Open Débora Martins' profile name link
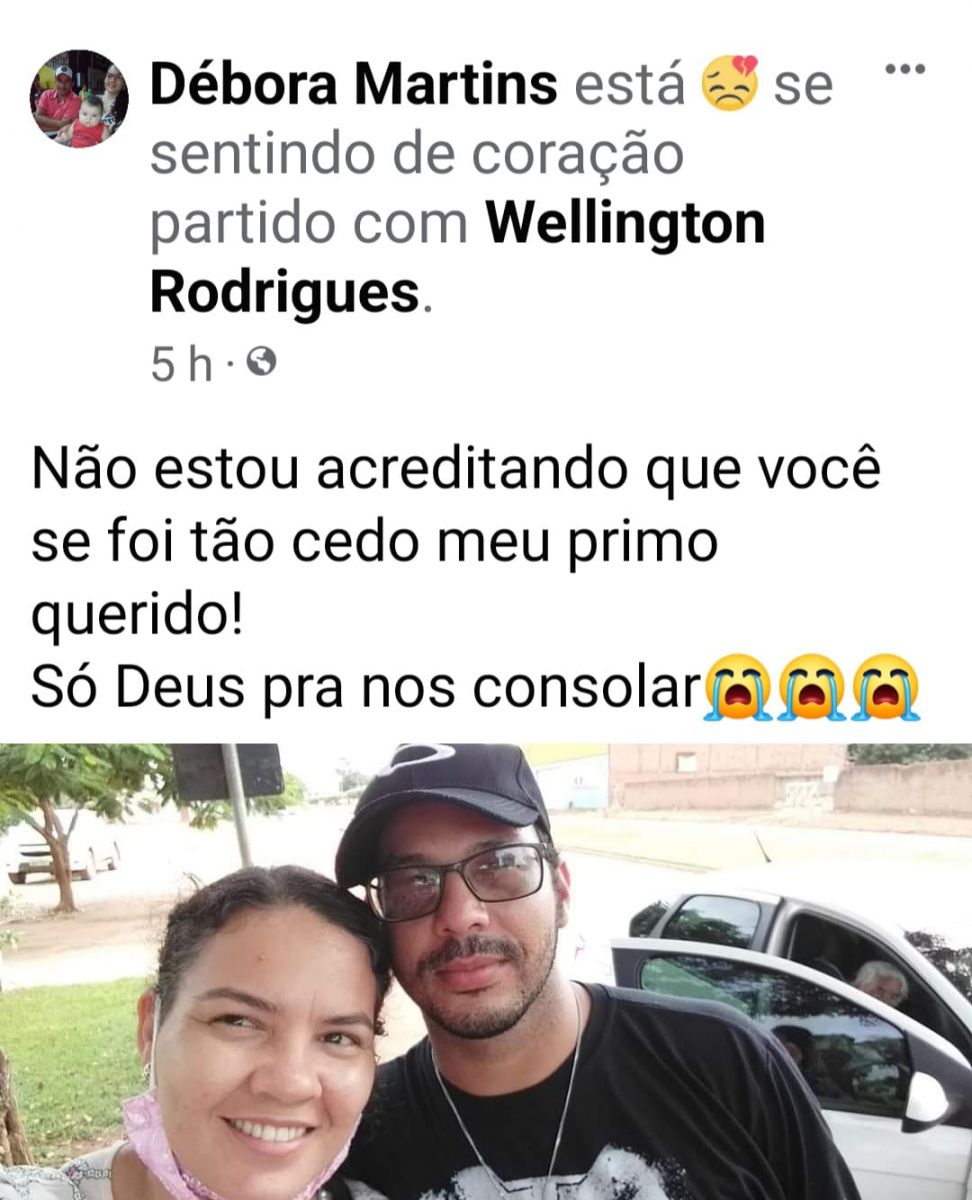 pyautogui.click(x=353, y=85)
